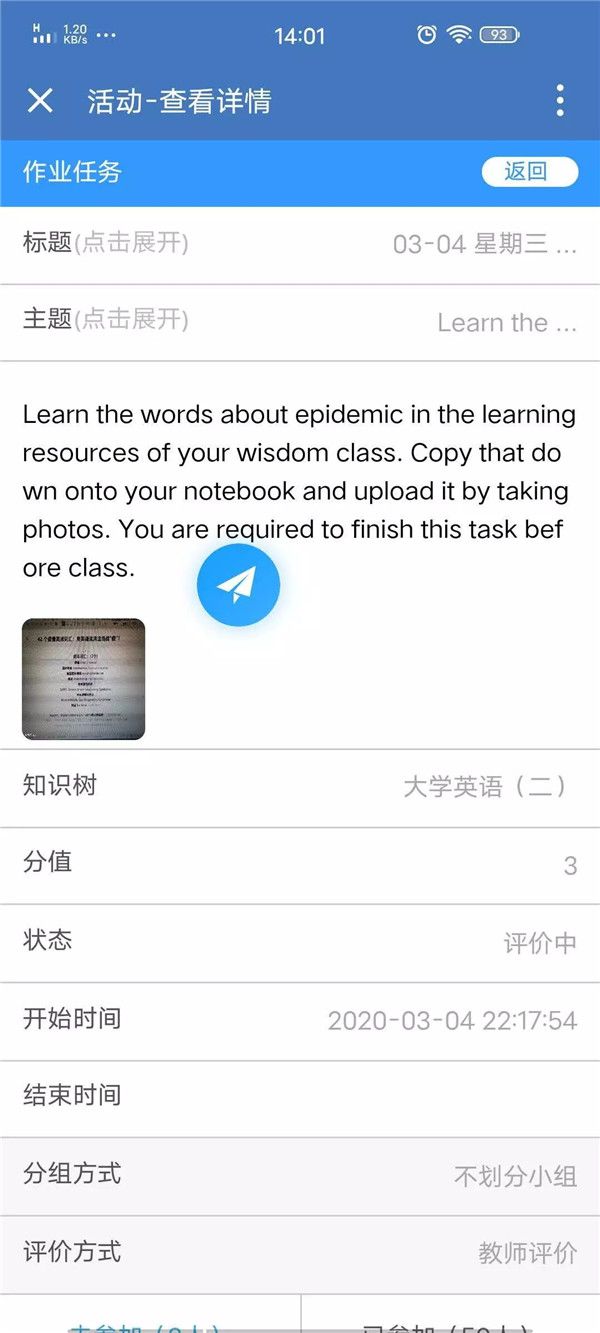600x1333 pixels.
Task: Open the attached homework photo thumbnail
Action: coord(84,679)
